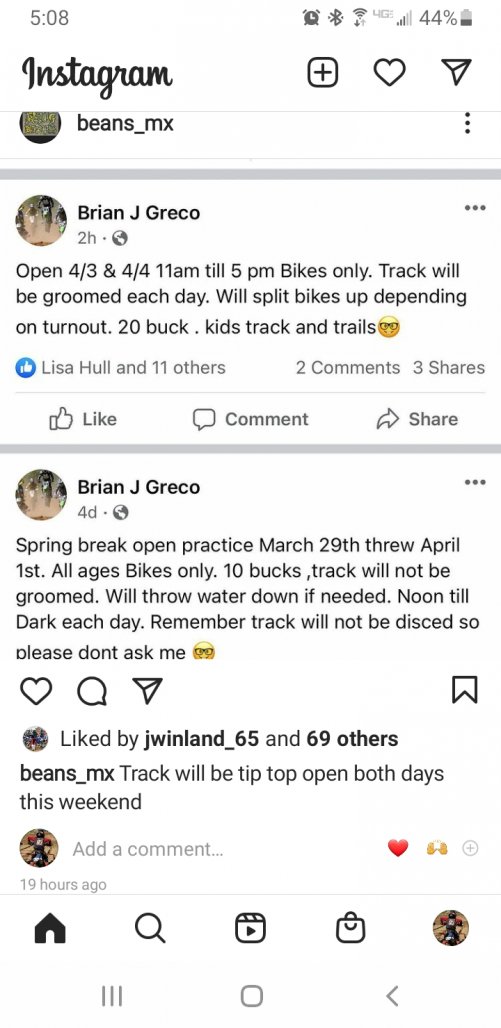
Task: Open the activity heart in the top bar
Action: (x=390, y=72)
